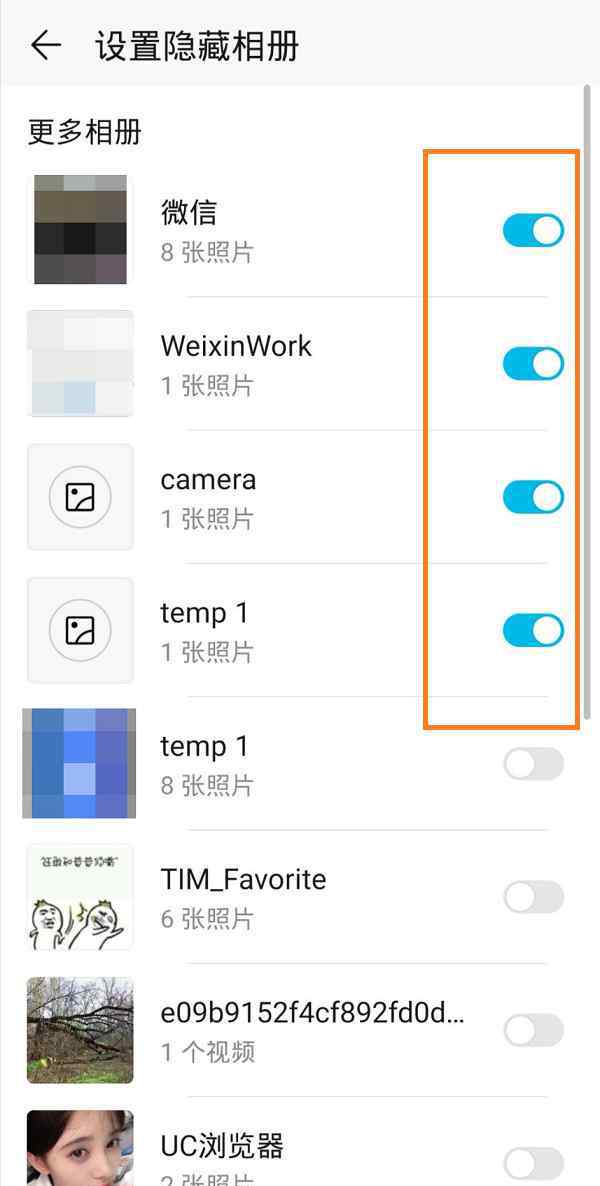Go back from 设置隐藏相册 screen

(45, 46)
